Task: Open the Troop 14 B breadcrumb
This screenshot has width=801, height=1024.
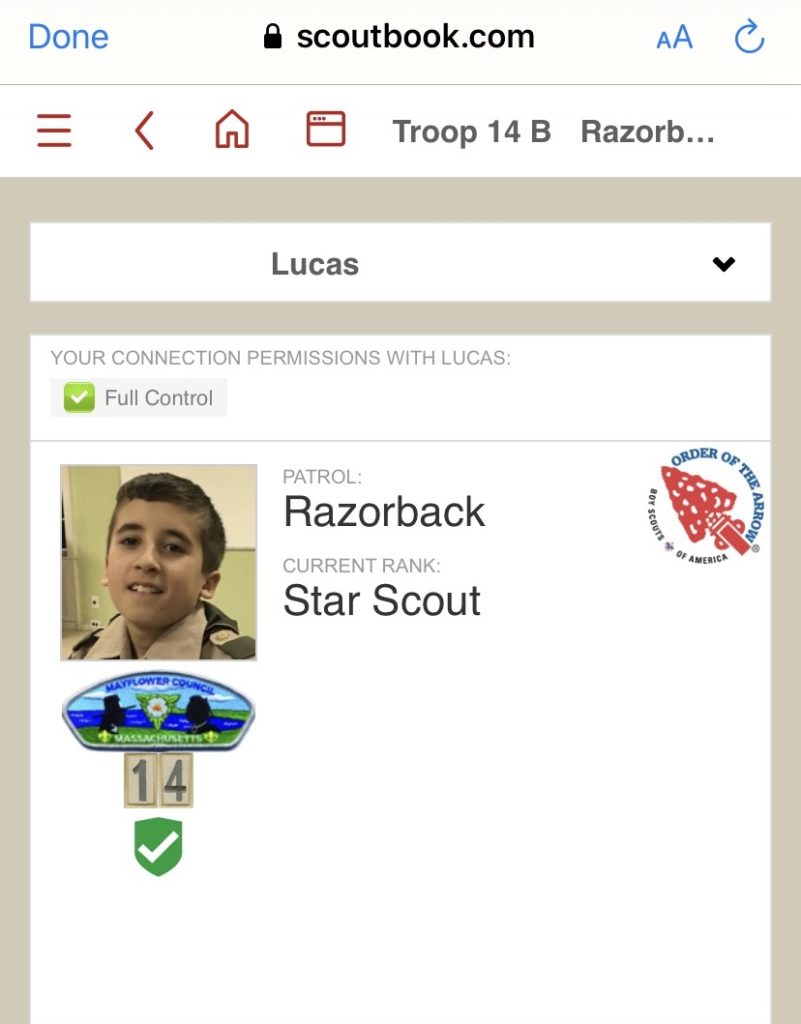Action: coord(471,132)
